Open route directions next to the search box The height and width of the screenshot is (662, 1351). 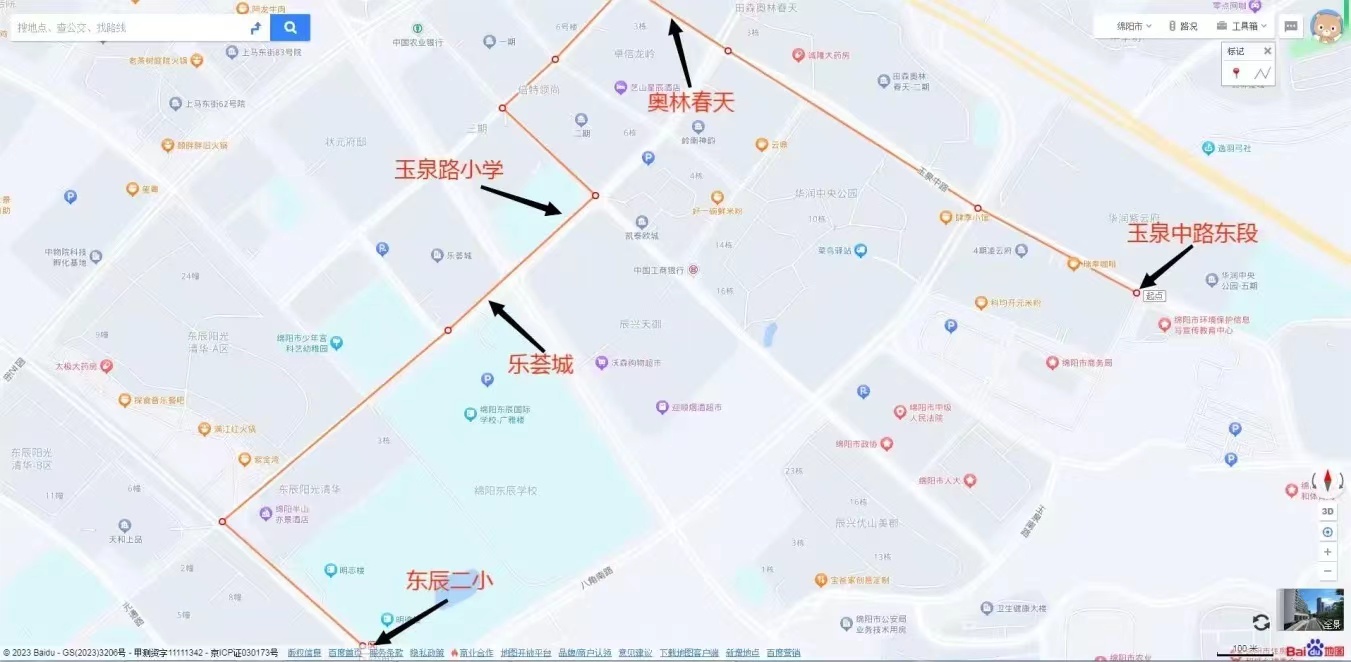click(x=256, y=27)
